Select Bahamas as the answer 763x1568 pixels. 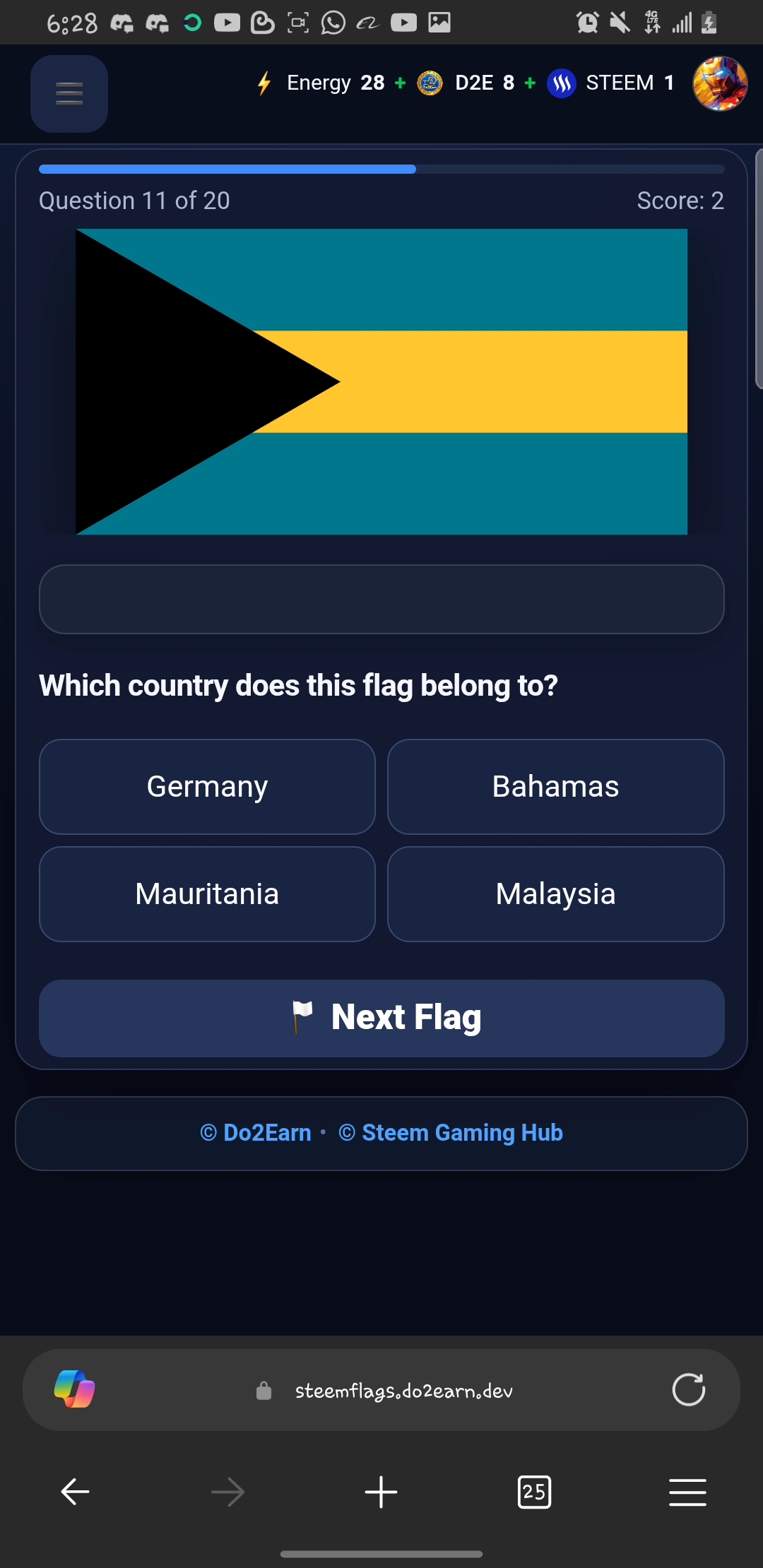click(x=556, y=787)
